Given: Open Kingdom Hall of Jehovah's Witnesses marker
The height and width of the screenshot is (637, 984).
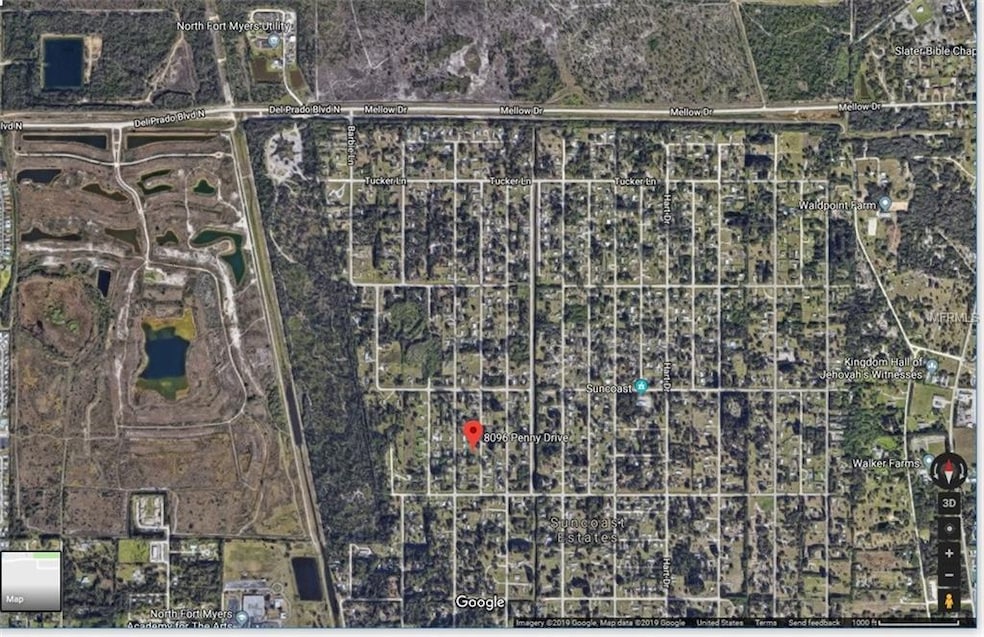Looking at the screenshot, I should (932, 366).
